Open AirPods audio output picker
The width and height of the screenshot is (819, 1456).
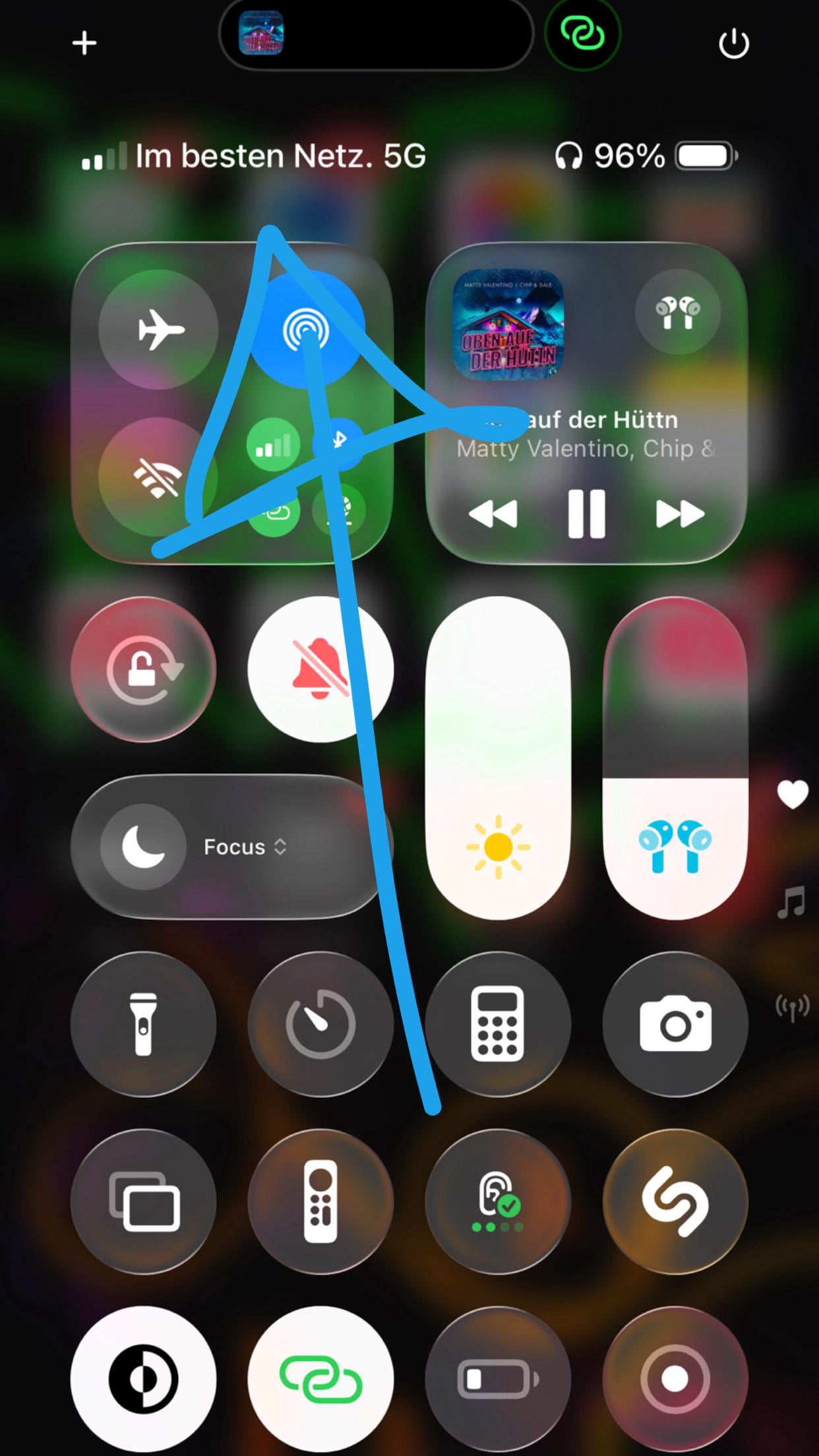pos(677,312)
